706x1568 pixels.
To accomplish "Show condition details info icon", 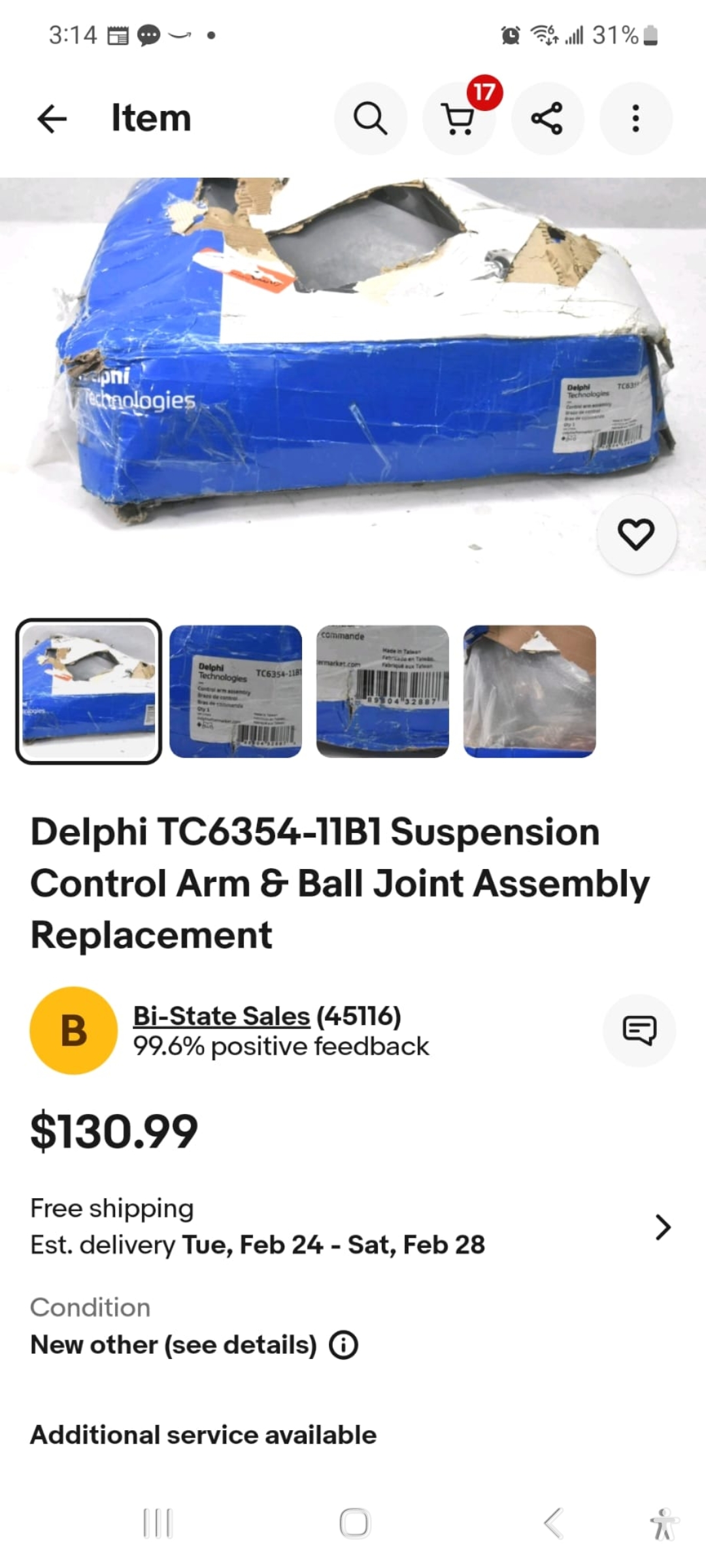I will click(344, 1345).
